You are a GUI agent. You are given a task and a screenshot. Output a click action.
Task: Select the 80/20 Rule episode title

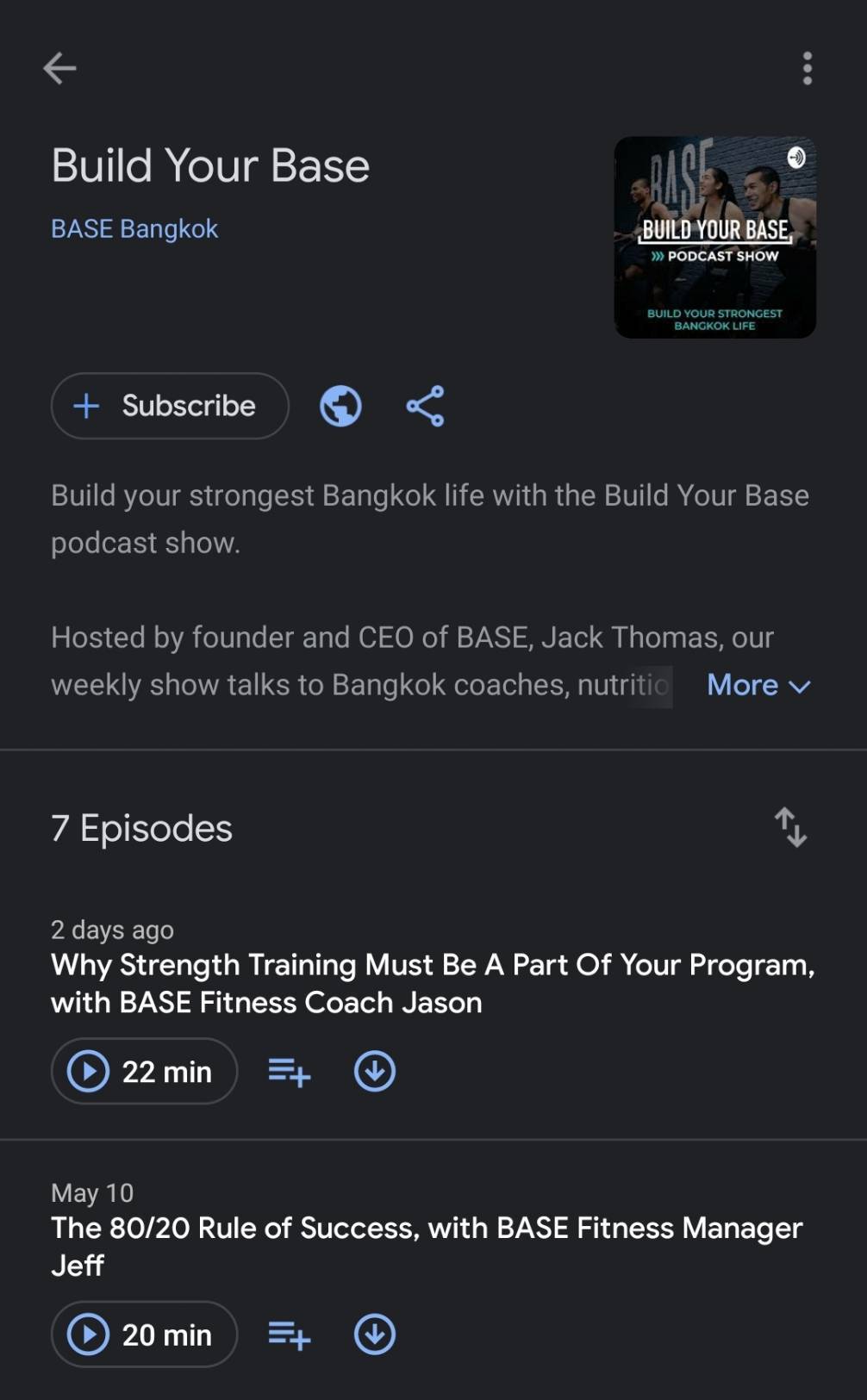[427, 1246]
